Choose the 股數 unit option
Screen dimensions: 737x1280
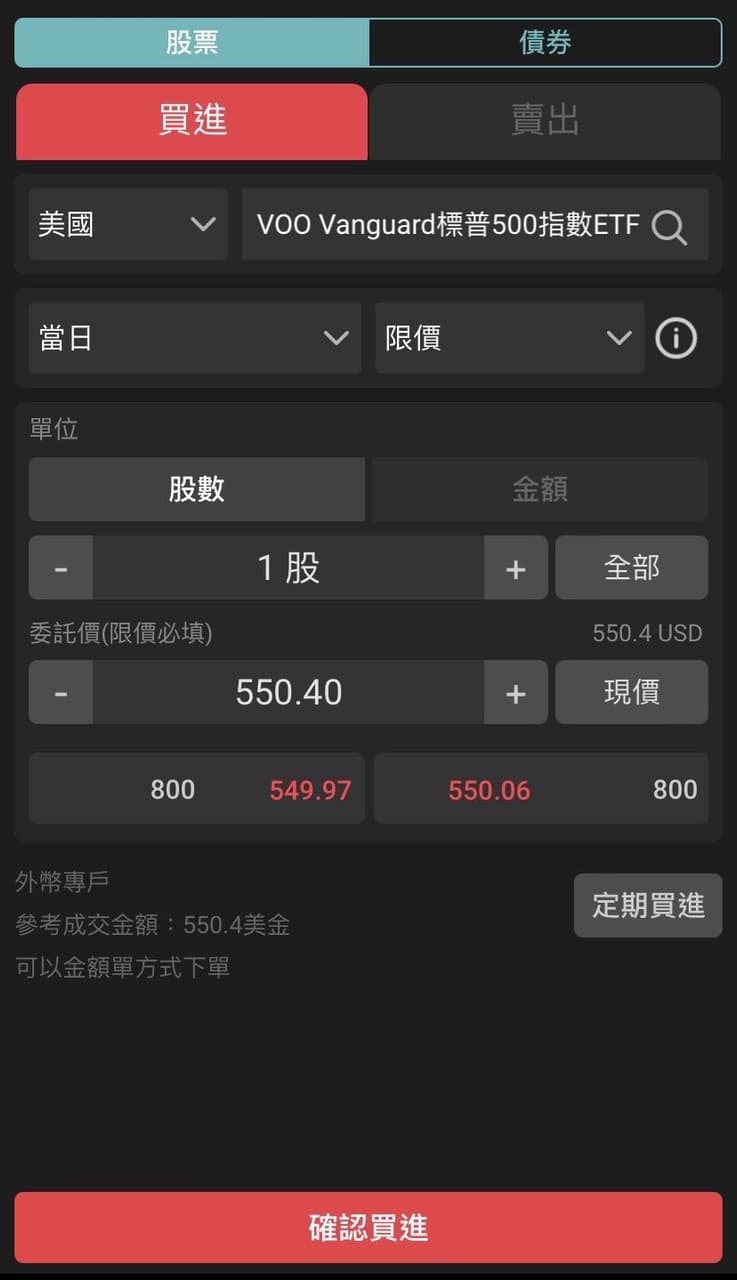(x=196, y=489)
